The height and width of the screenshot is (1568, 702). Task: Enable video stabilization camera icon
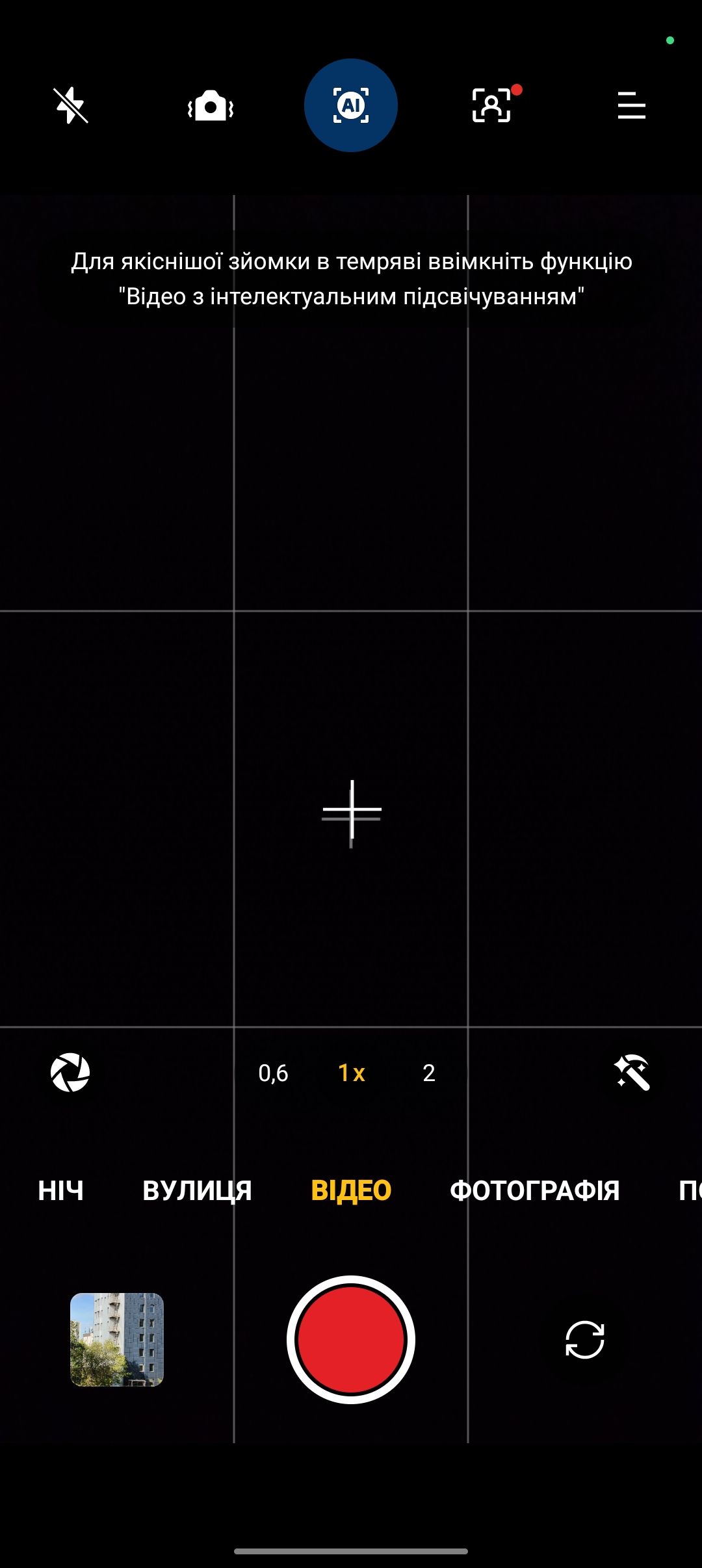click(x=211, y=105)
